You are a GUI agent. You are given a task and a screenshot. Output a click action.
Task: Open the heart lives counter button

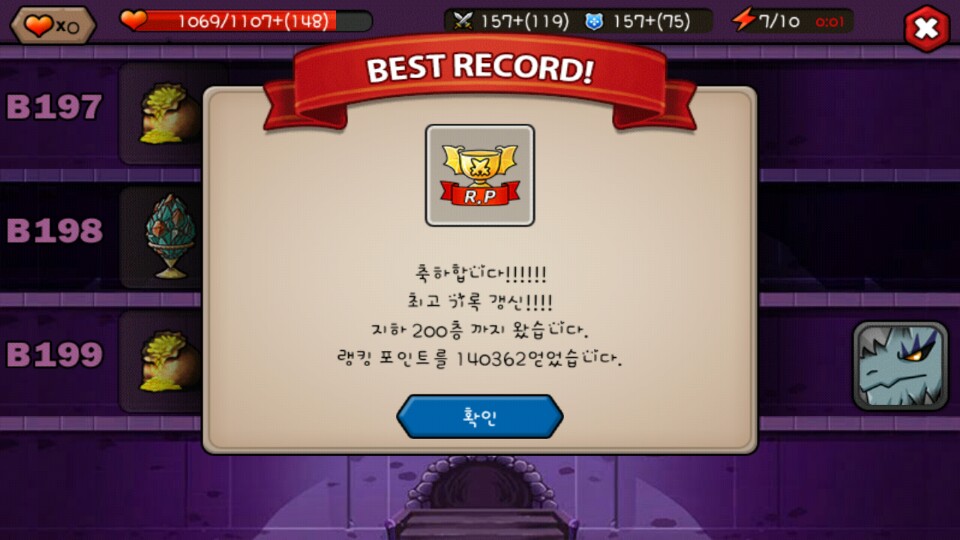(52, 25)
